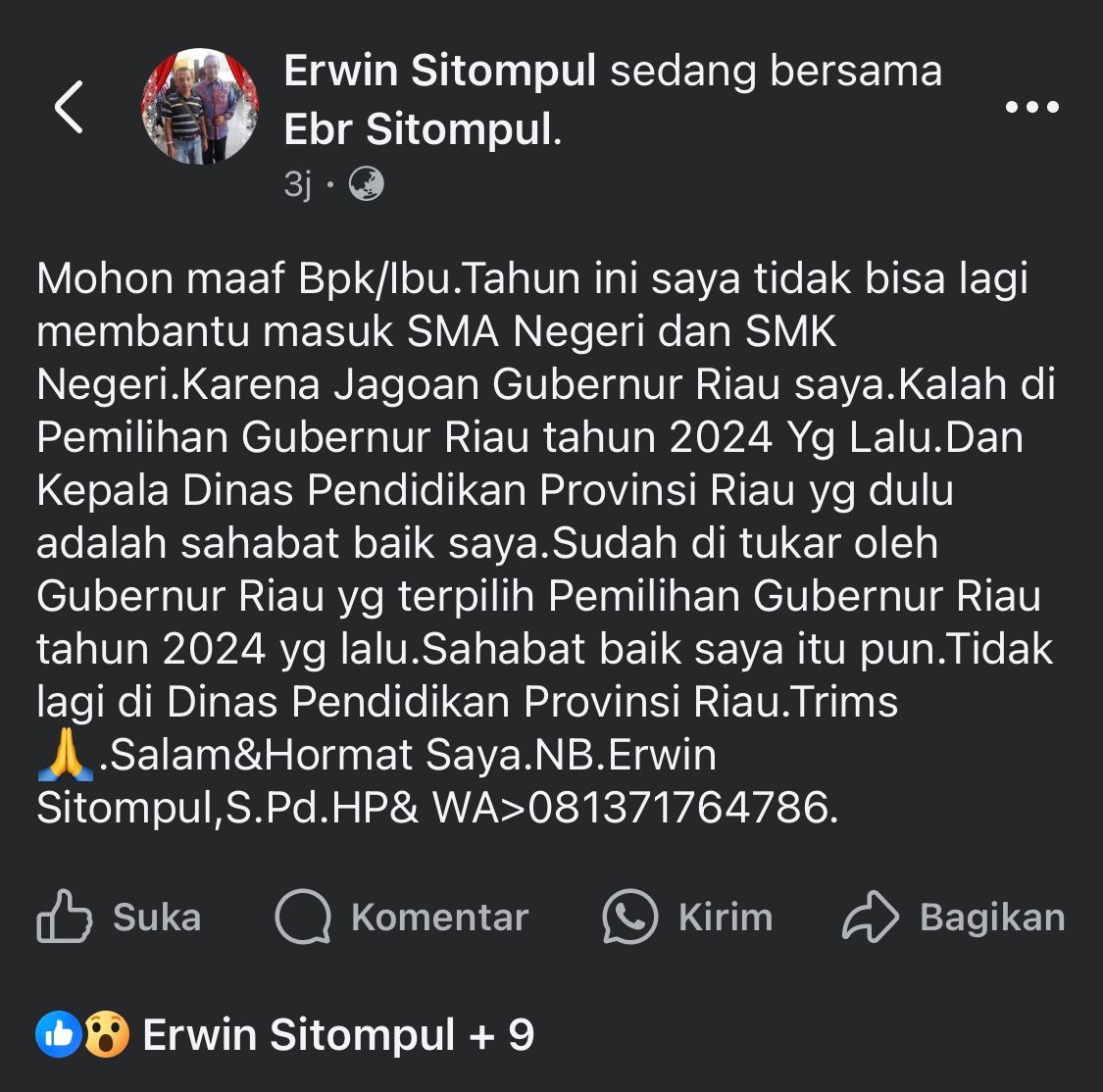Send post via Kirim
The height and width of the screenshot is (1092, 1103).
[687, 918]
